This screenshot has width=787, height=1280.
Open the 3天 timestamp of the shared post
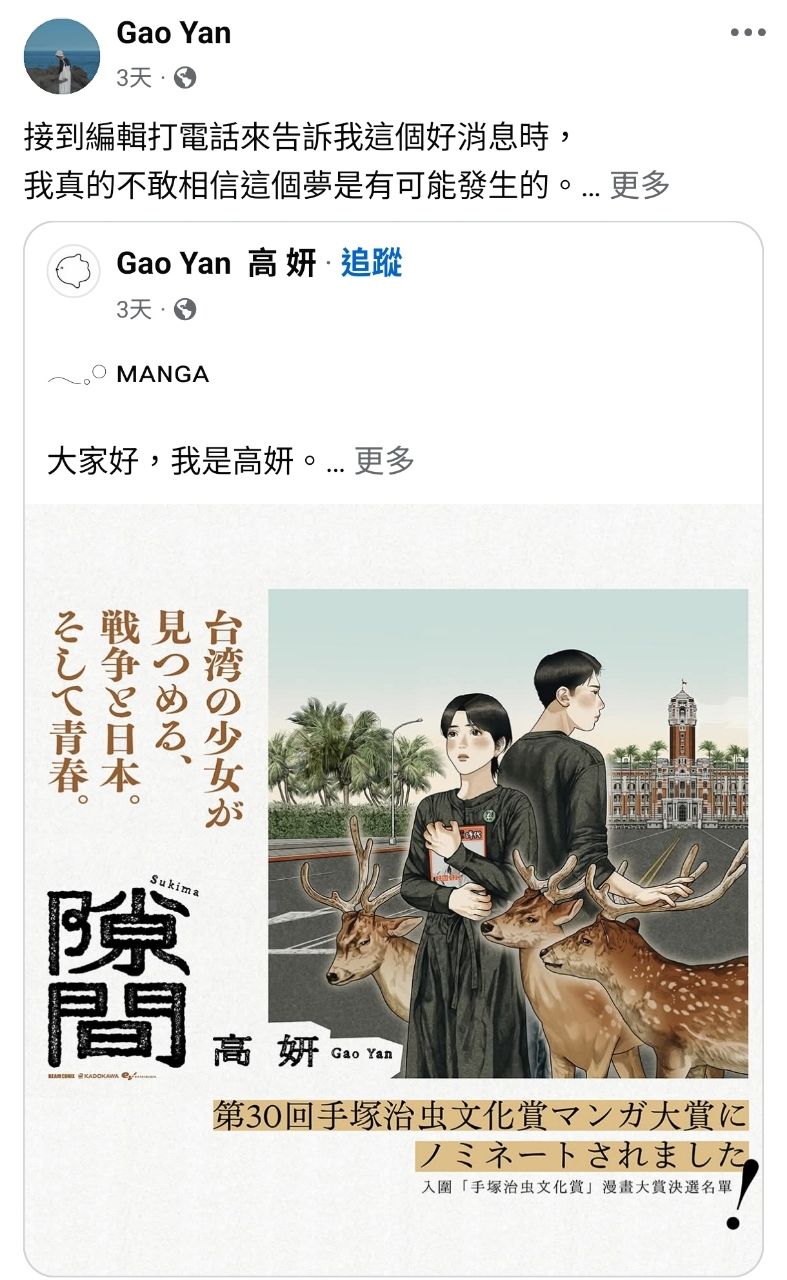point(136,306)
